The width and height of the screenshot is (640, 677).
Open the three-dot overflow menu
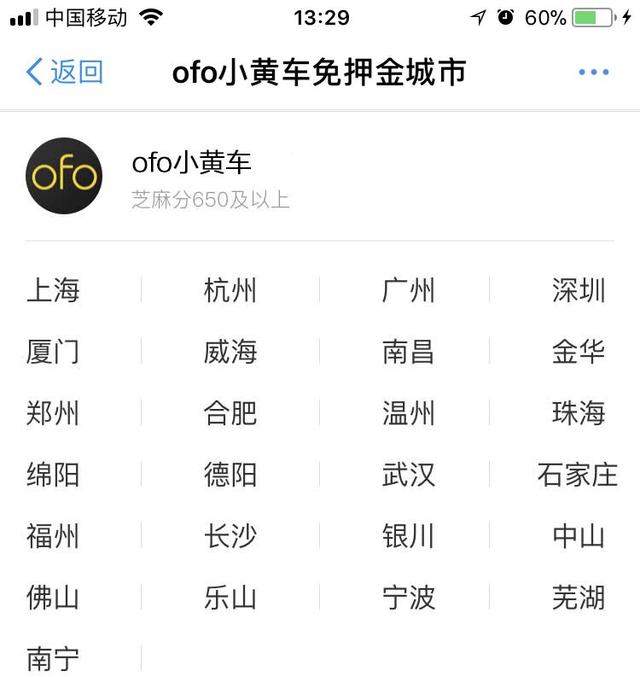click(593, 72)
